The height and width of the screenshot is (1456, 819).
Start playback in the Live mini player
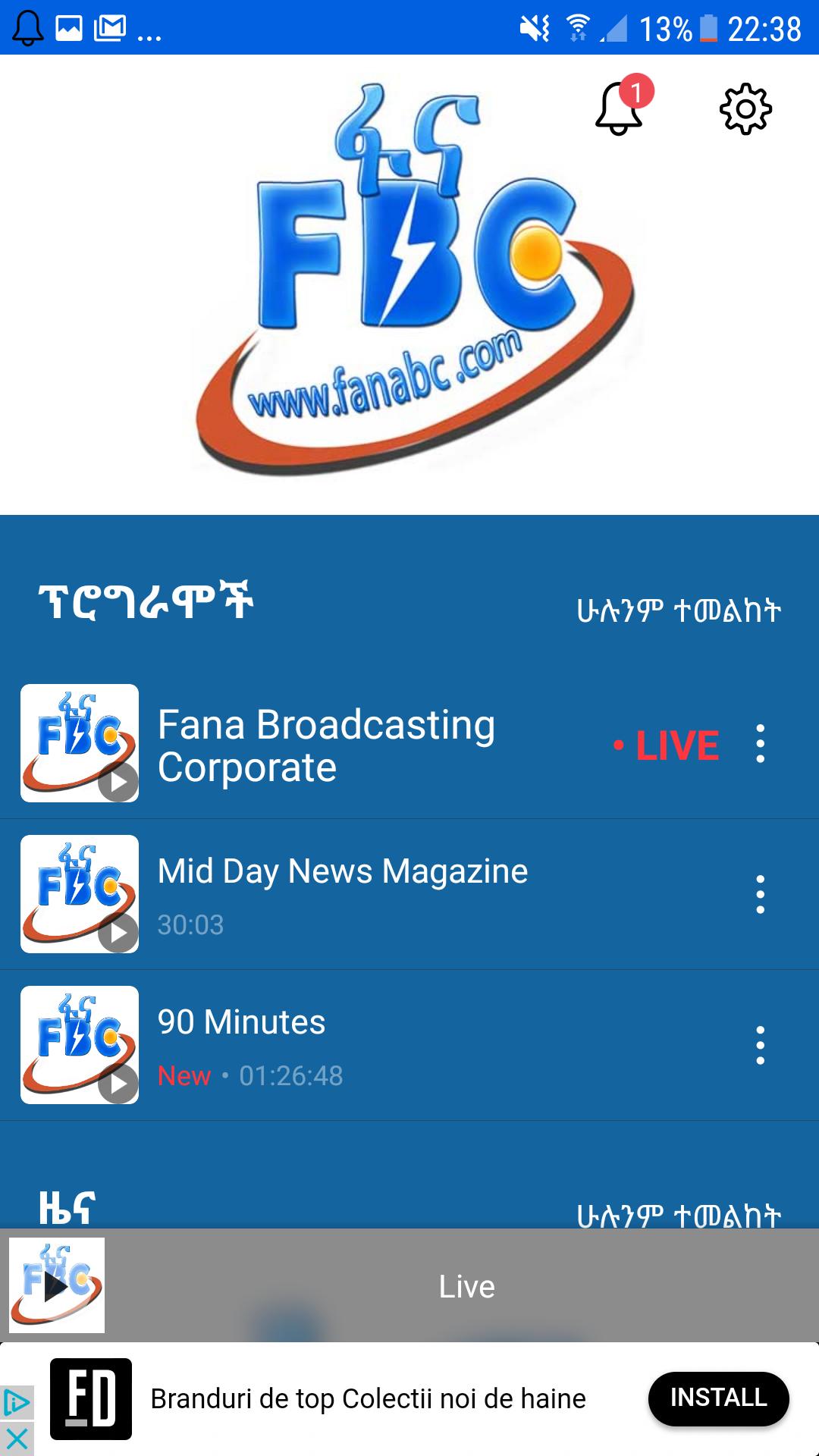pos(57,1286)
